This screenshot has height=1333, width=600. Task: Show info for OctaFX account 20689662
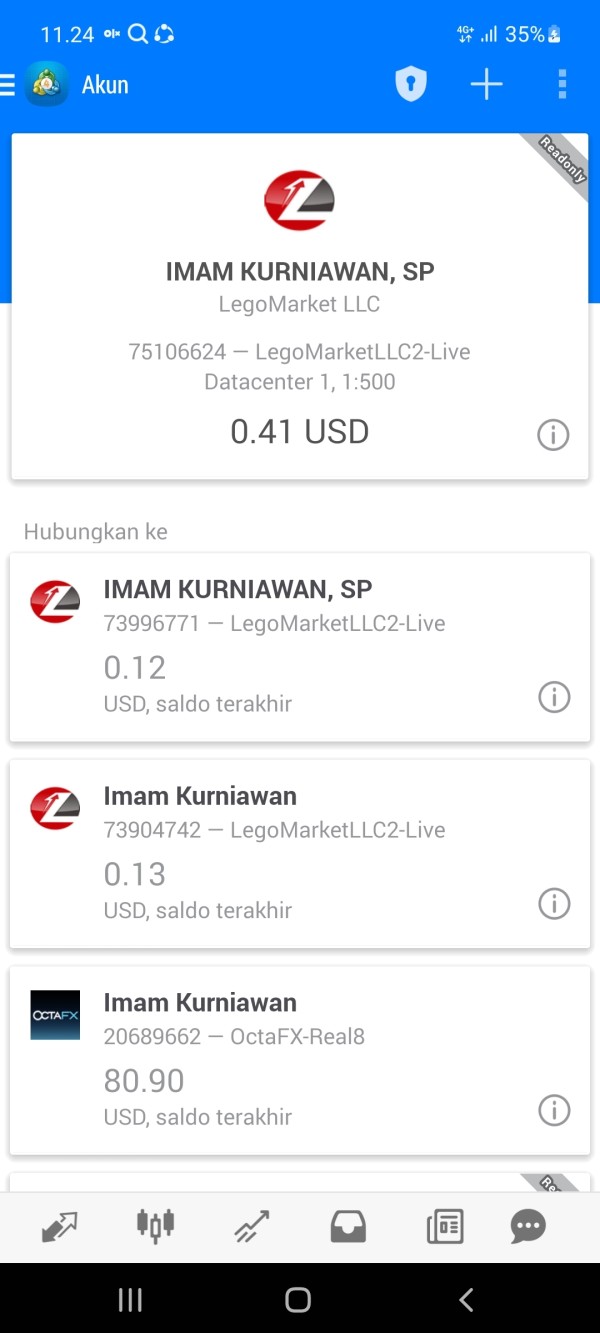click(x=554, y=1110)
